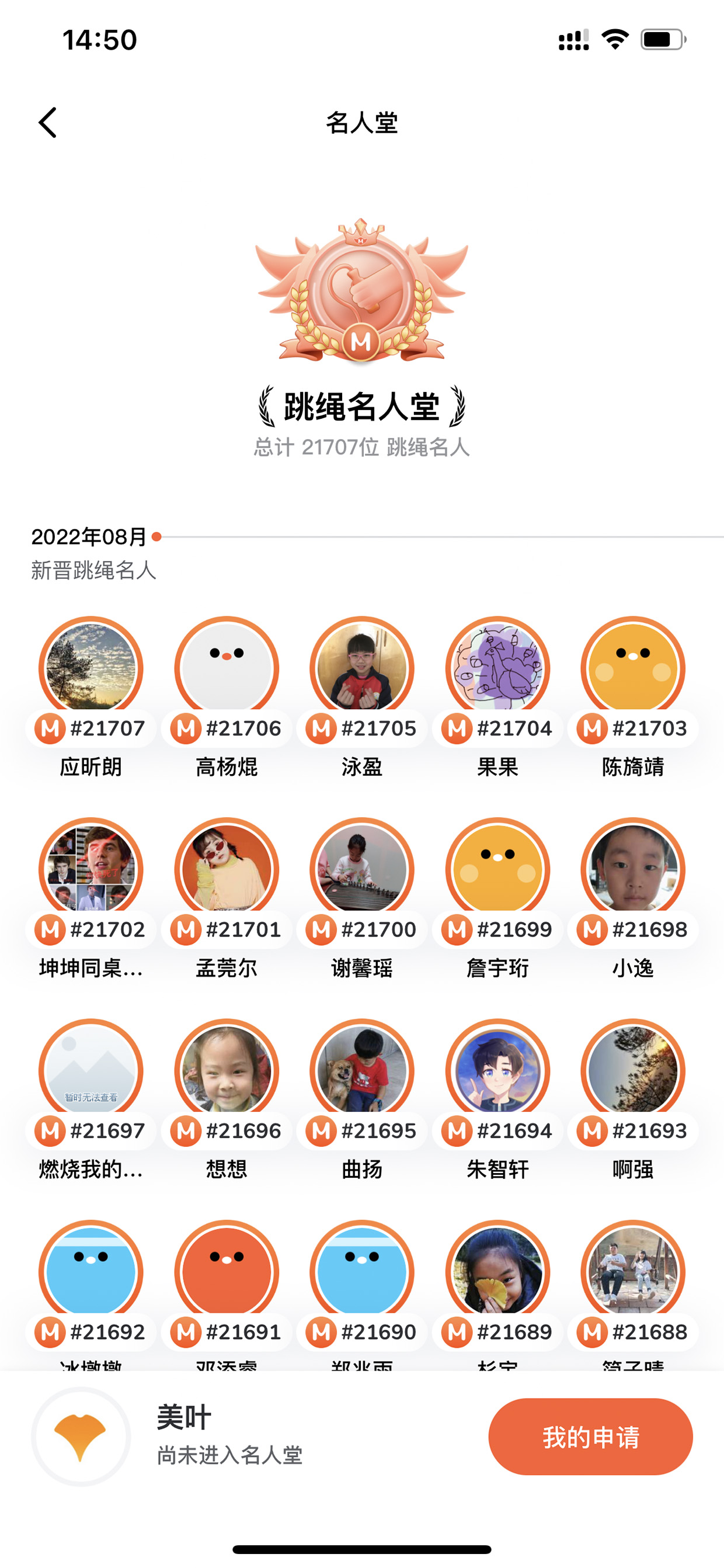
Task: Open the 我的申请 button
Action: click(590, 1437)
